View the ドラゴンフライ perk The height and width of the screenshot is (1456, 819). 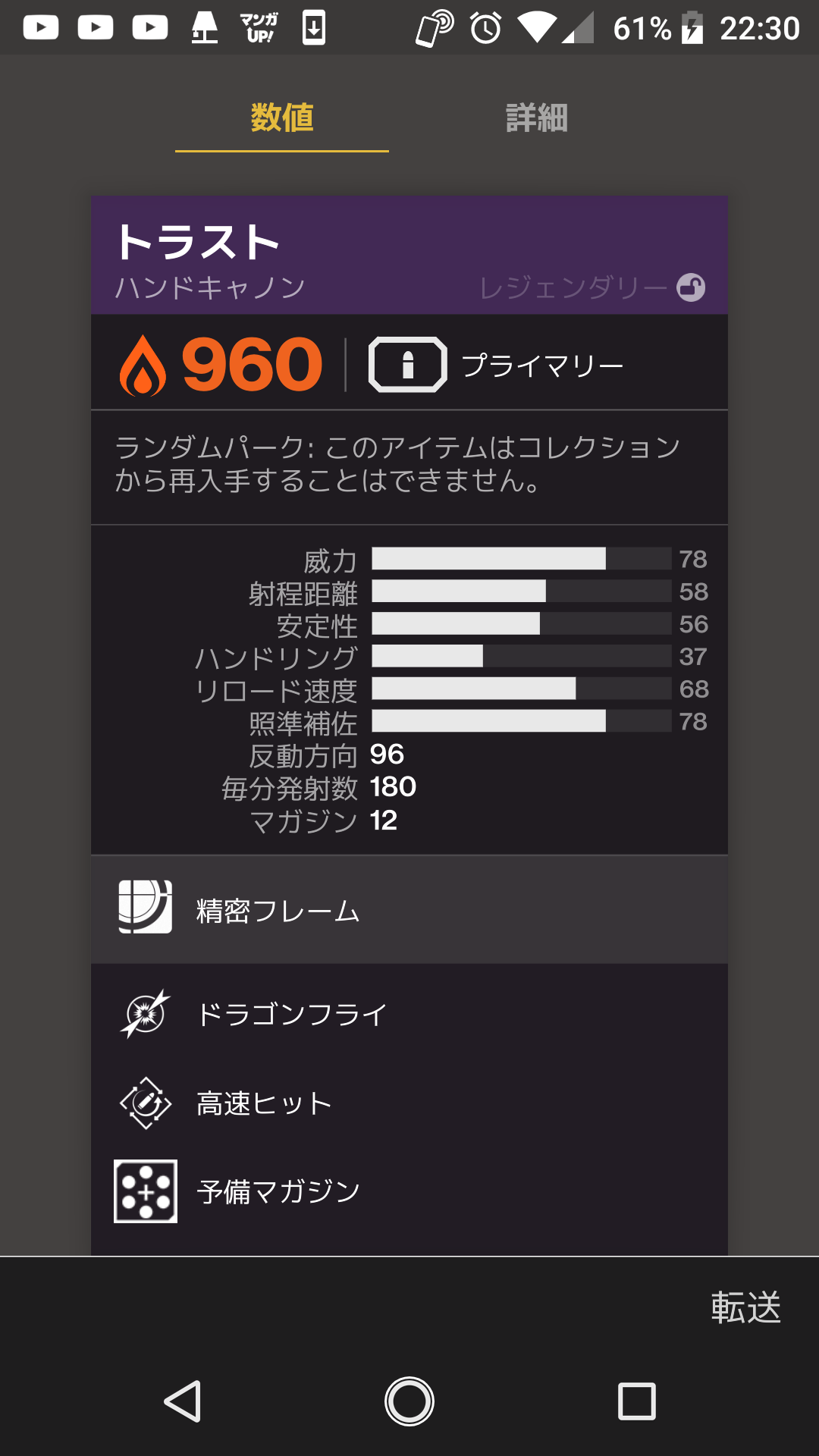point(292,1014)
